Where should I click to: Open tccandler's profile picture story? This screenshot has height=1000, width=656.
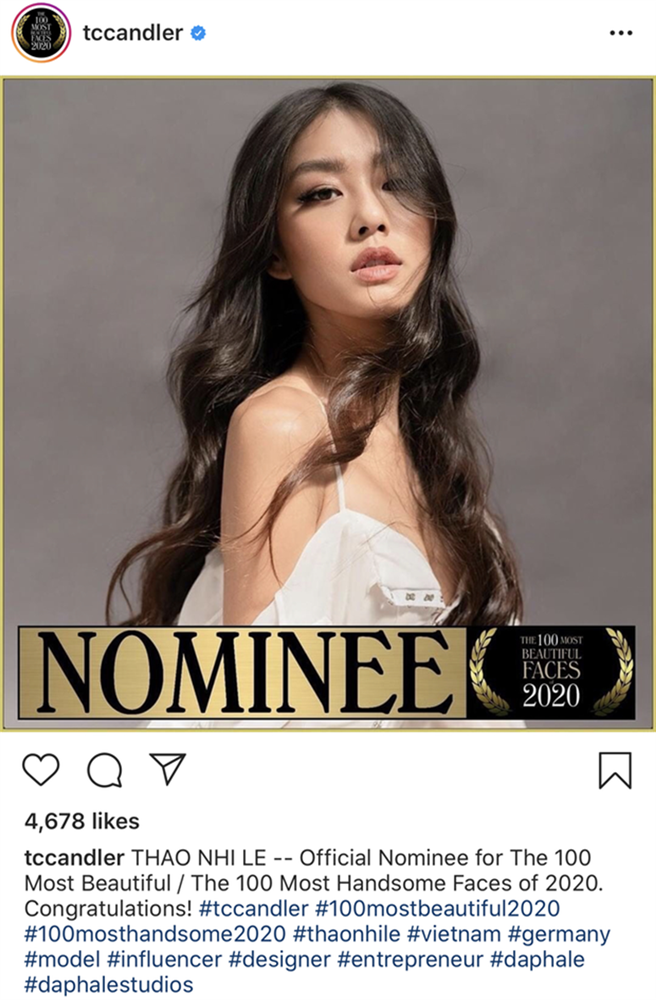[x=40, y=33]
